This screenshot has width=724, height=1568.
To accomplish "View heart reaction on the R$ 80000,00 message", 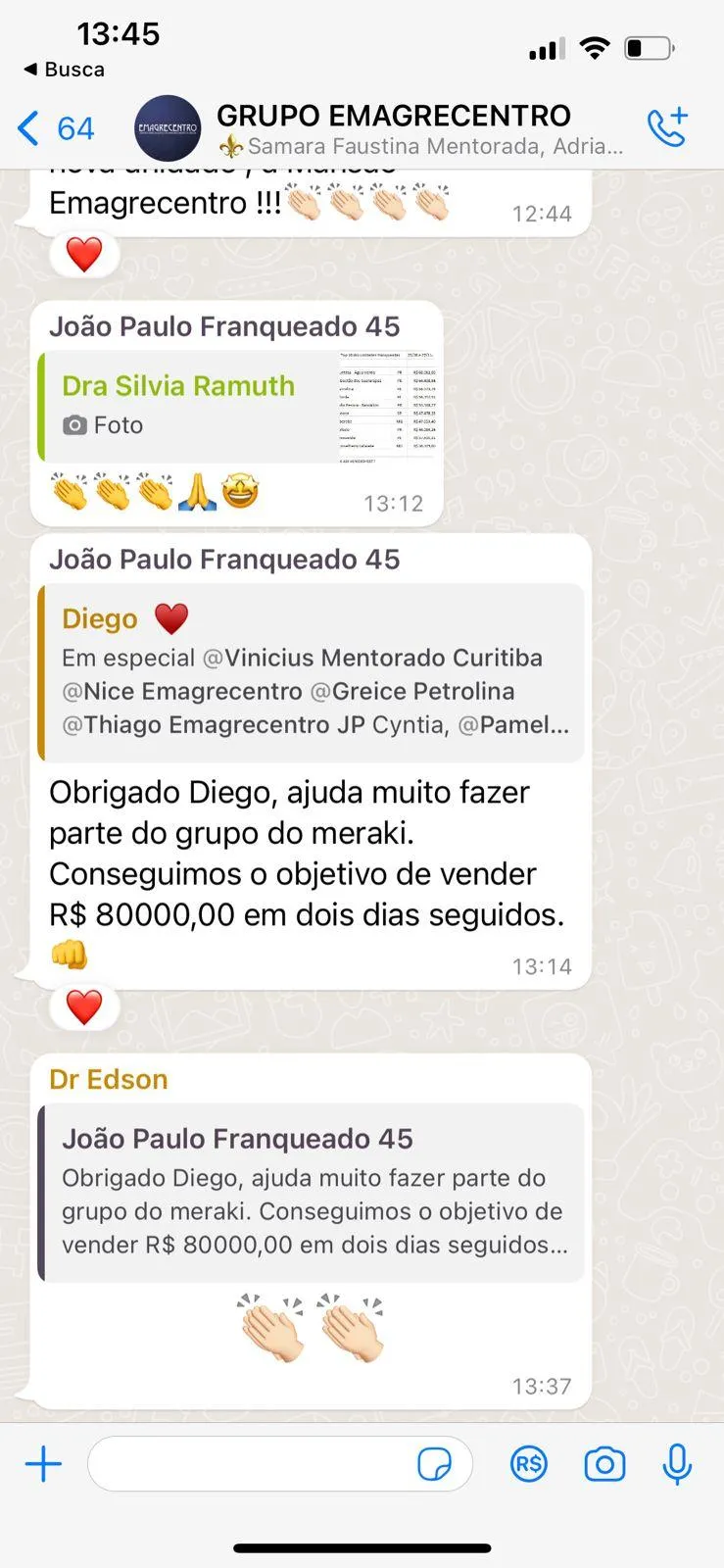I will 84,1007.
